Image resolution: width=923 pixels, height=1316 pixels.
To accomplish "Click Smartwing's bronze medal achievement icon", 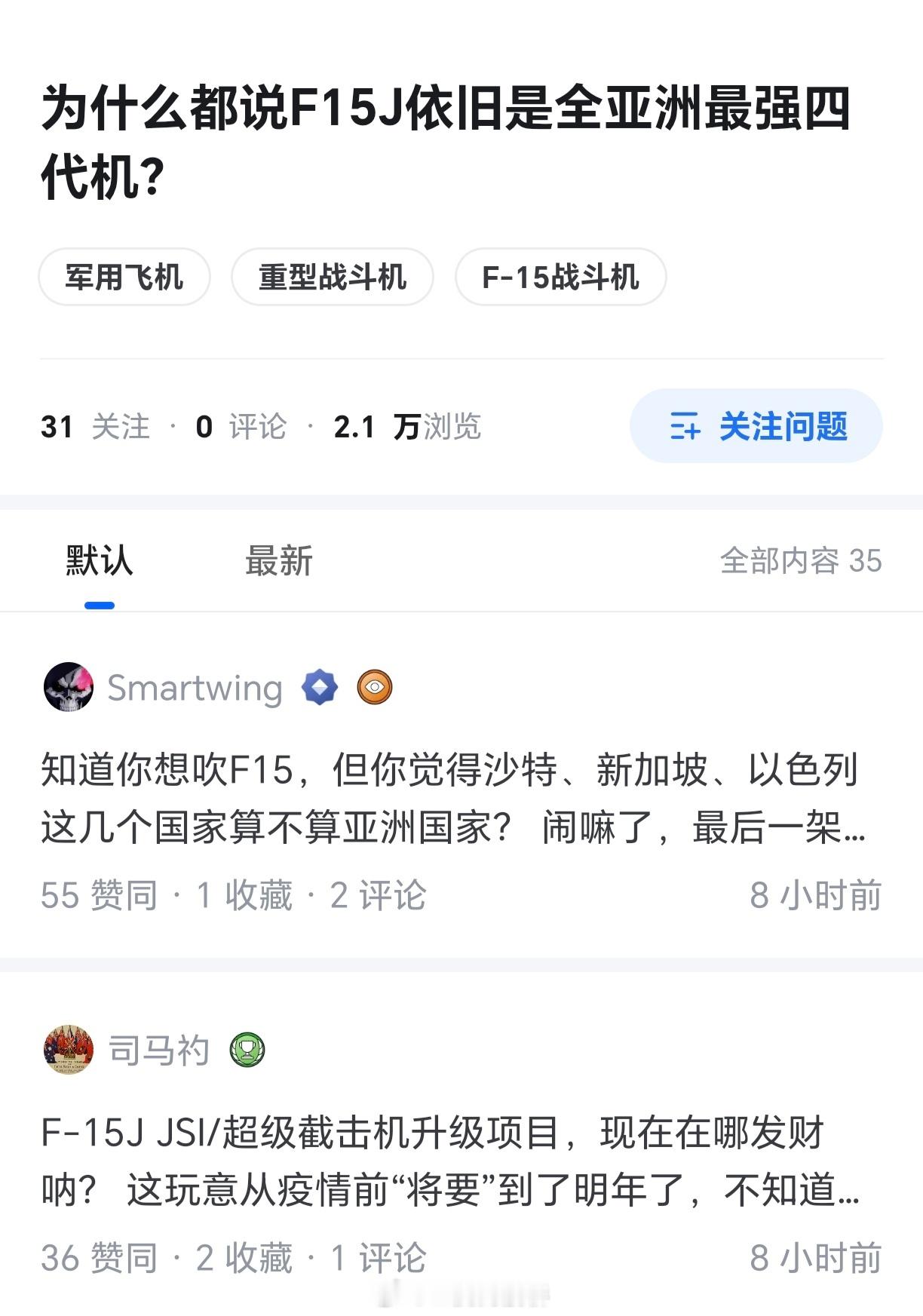I will click(x=375, y=686).
